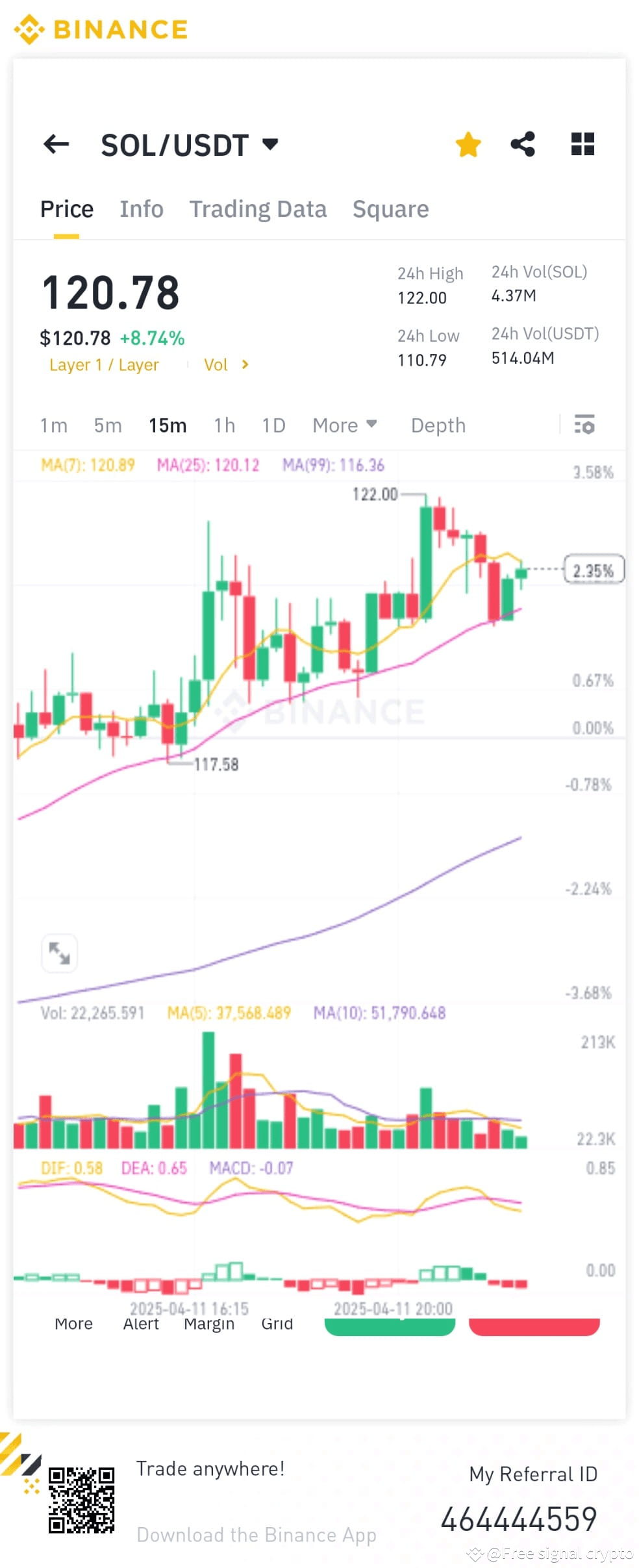The width and height of the screenshot is (639, 1568).
Task: Set a price Alert
Action: 141,1323
